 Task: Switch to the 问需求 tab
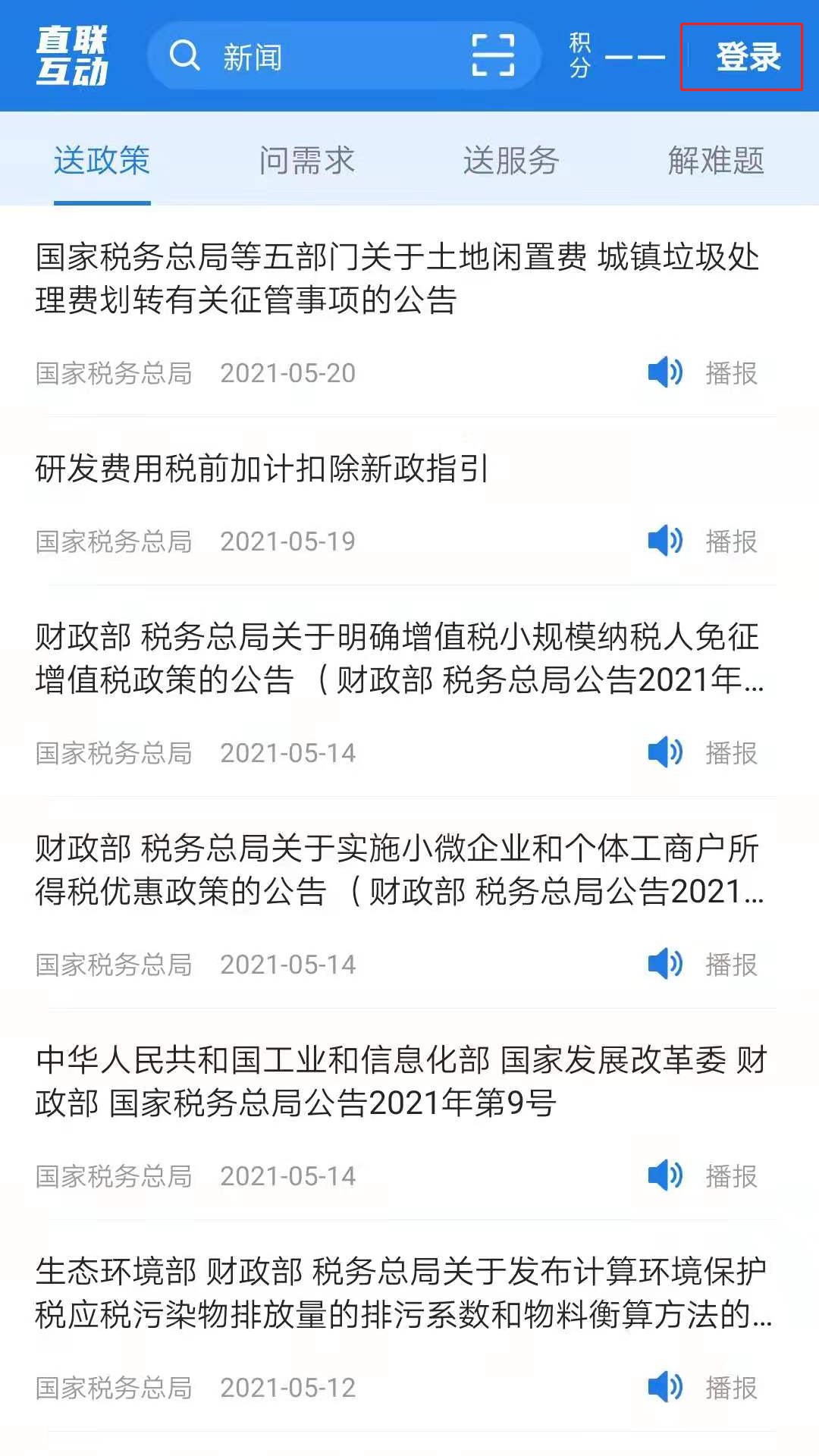[x=306, y=161]
